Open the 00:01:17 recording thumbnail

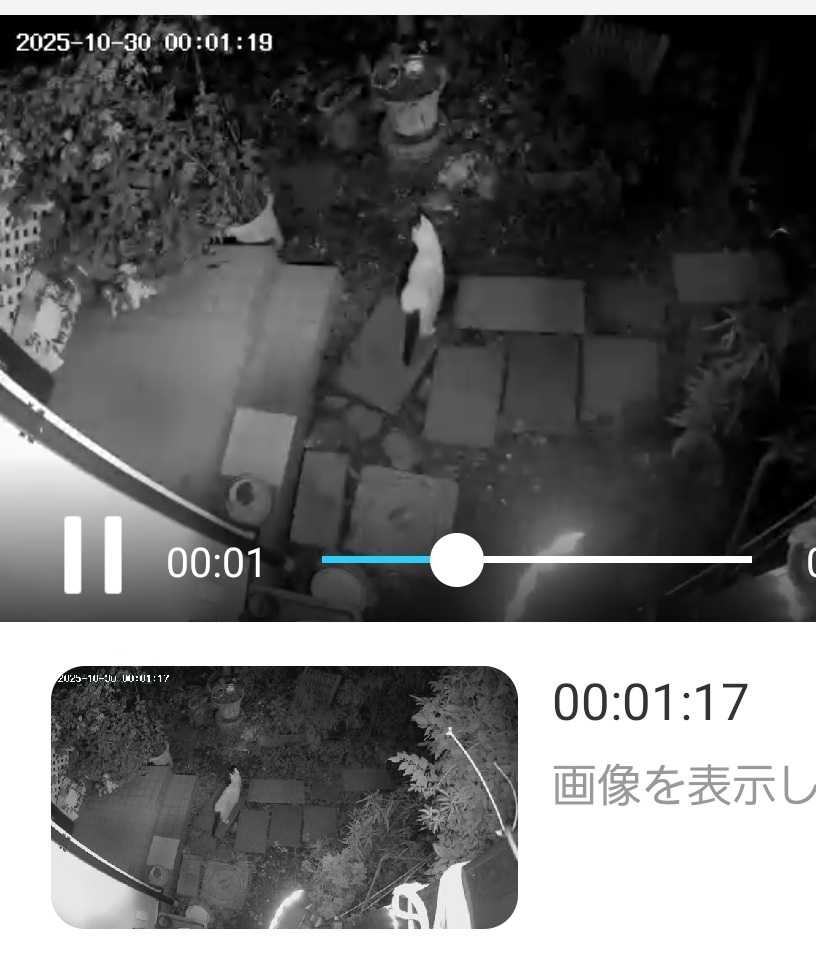point(285,797)
